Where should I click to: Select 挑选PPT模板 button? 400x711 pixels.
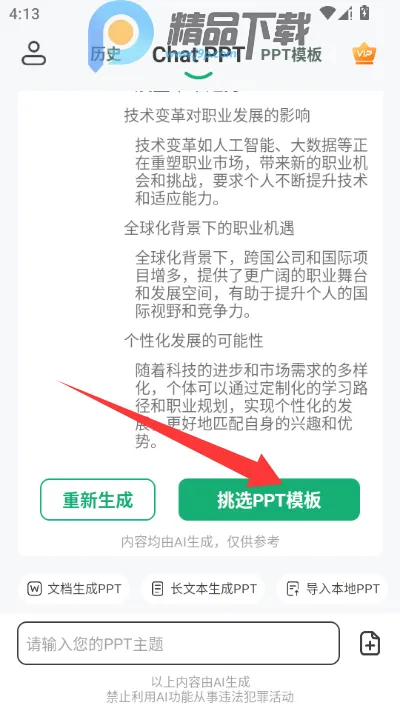(x=269, y=500)
